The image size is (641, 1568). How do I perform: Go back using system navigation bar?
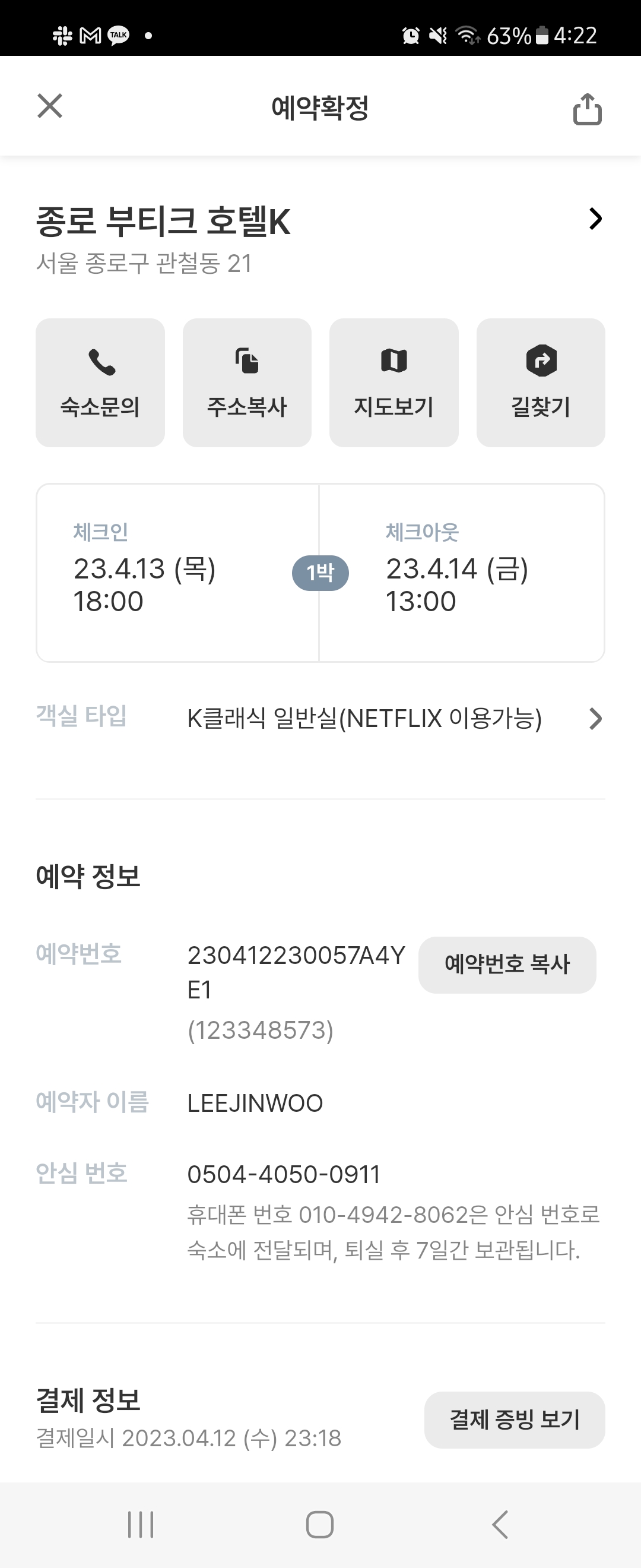[500, 1525]
